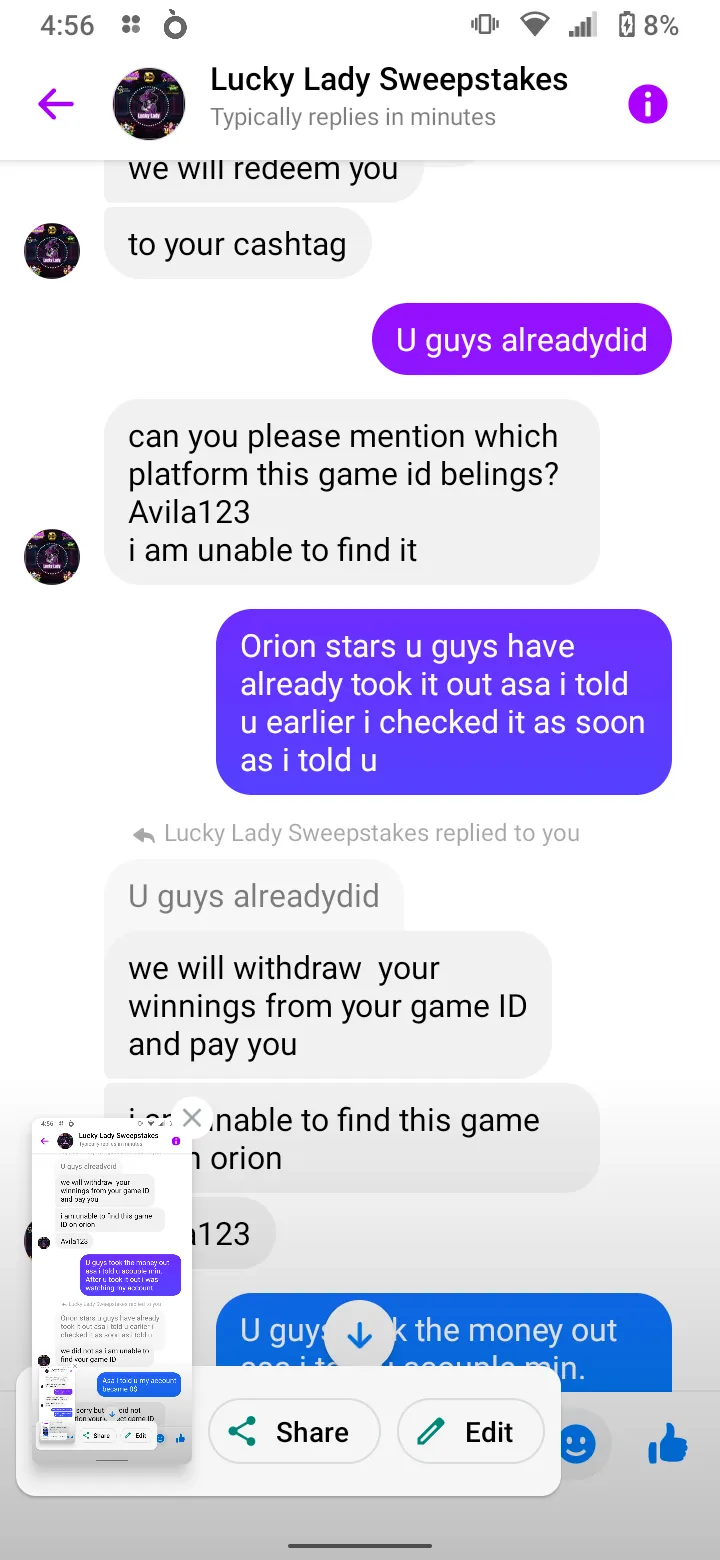Open conversation info for Lucky Lady Sweepstakes

tap(647, 104)
